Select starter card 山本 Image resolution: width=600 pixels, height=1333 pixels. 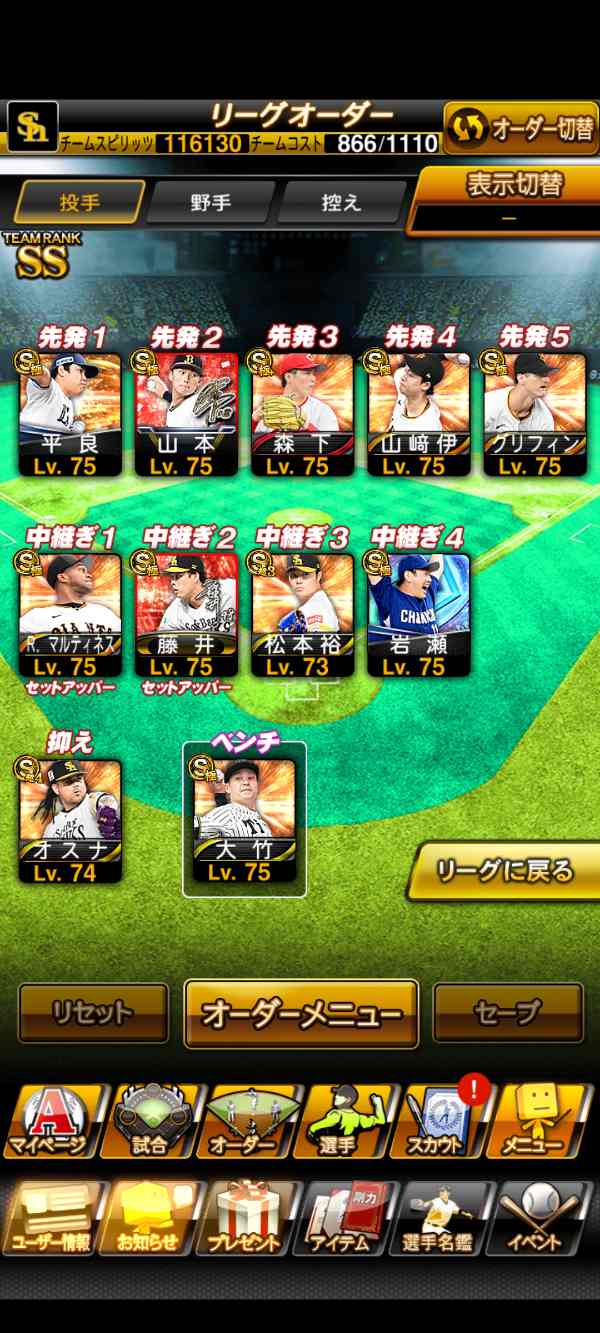[x=186, y=413]
